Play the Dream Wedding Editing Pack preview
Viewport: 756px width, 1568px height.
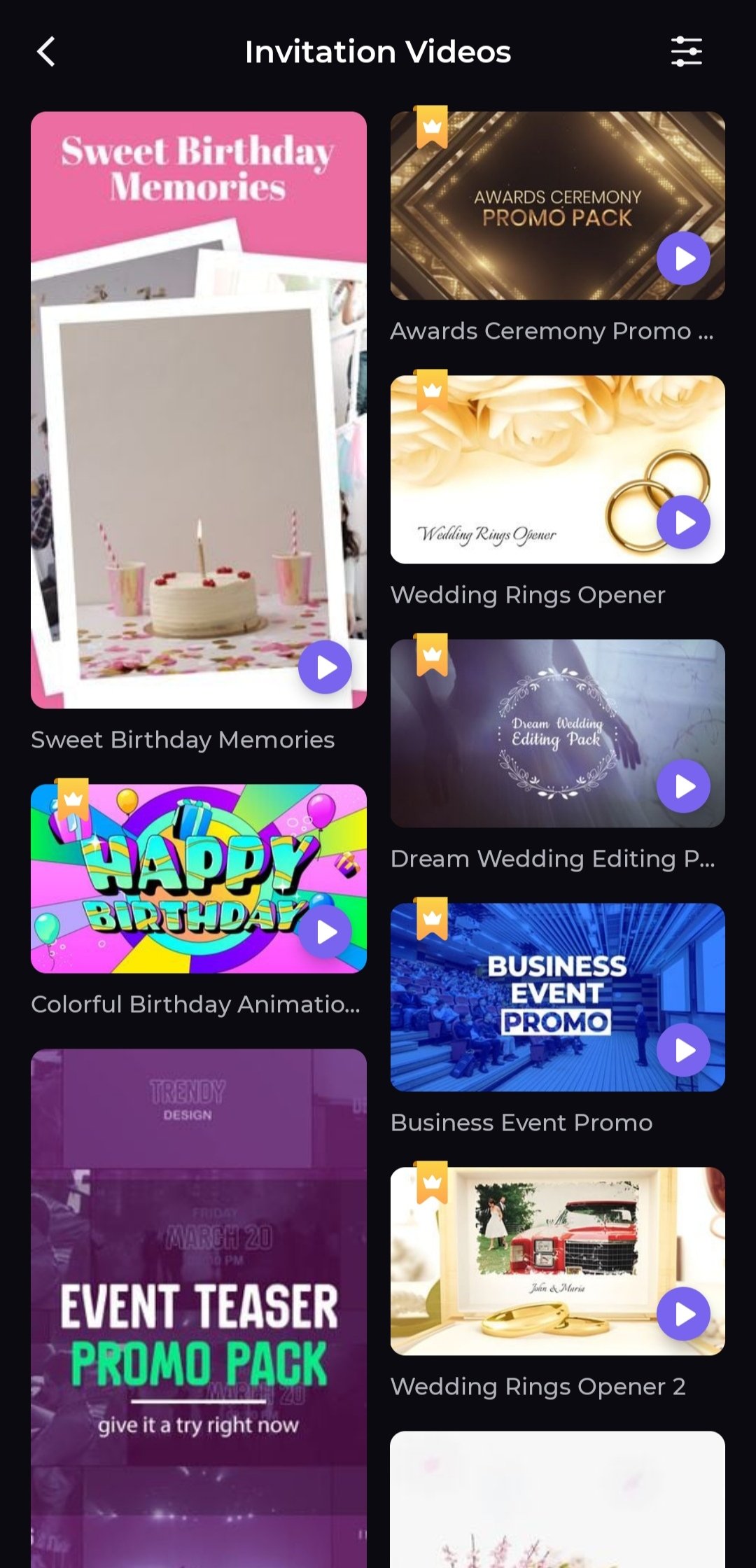point(683,786)
